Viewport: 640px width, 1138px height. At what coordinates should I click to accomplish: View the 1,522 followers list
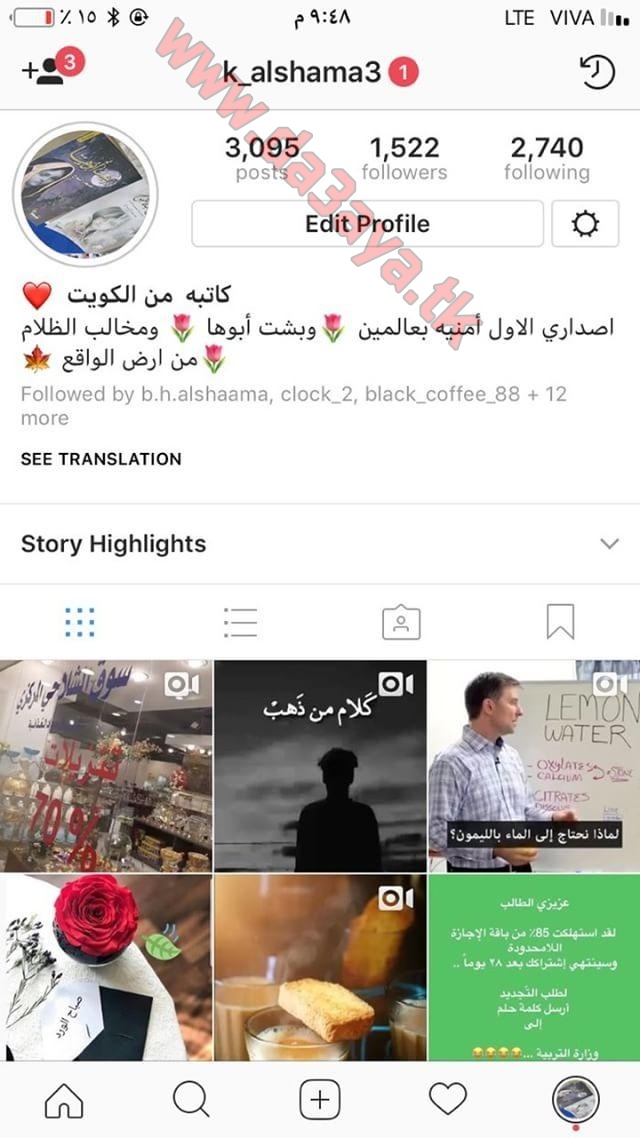coord(404,158)
